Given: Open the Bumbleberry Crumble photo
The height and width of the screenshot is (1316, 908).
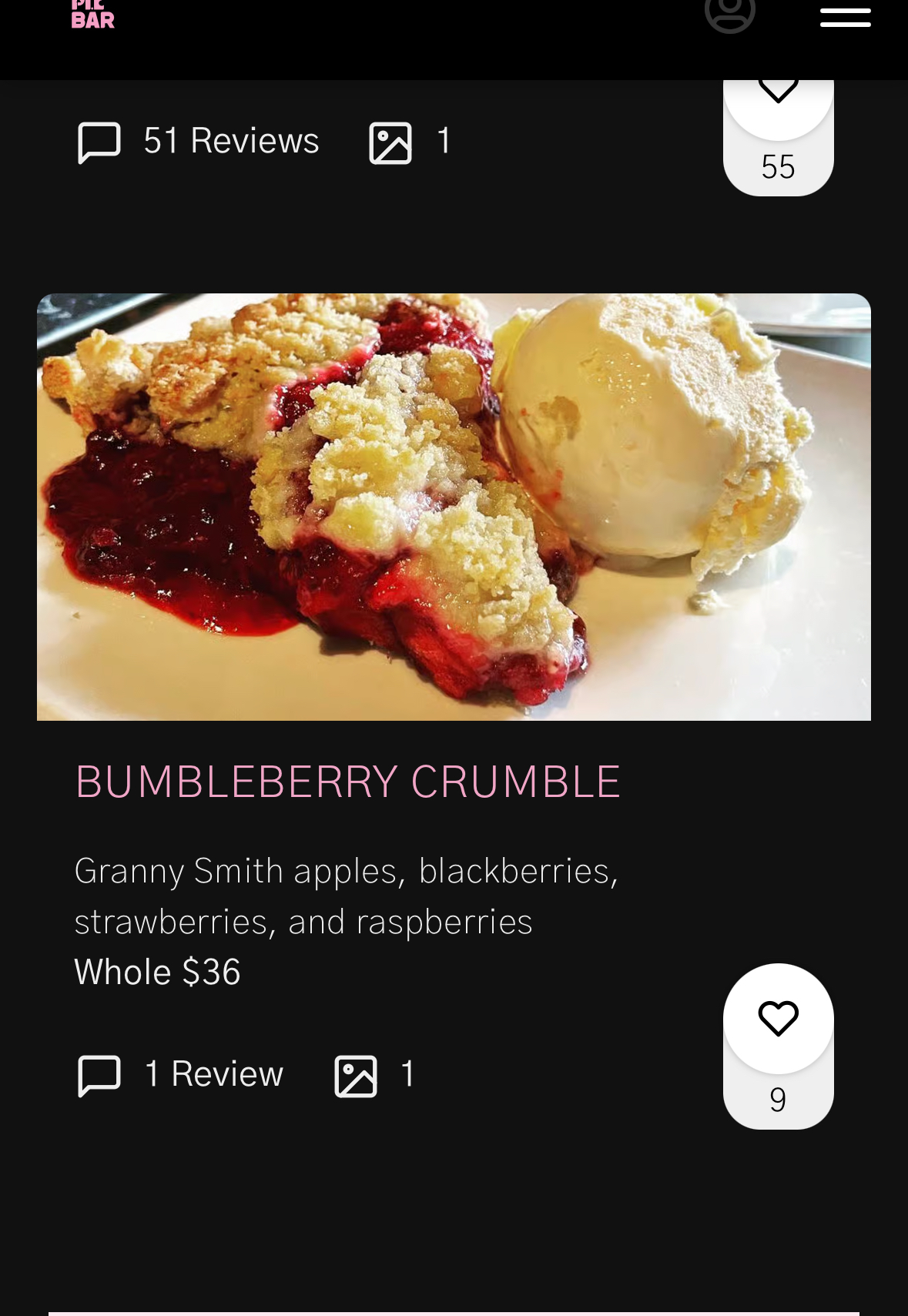Looking at the screenshot, I should (x=454, y=507).
